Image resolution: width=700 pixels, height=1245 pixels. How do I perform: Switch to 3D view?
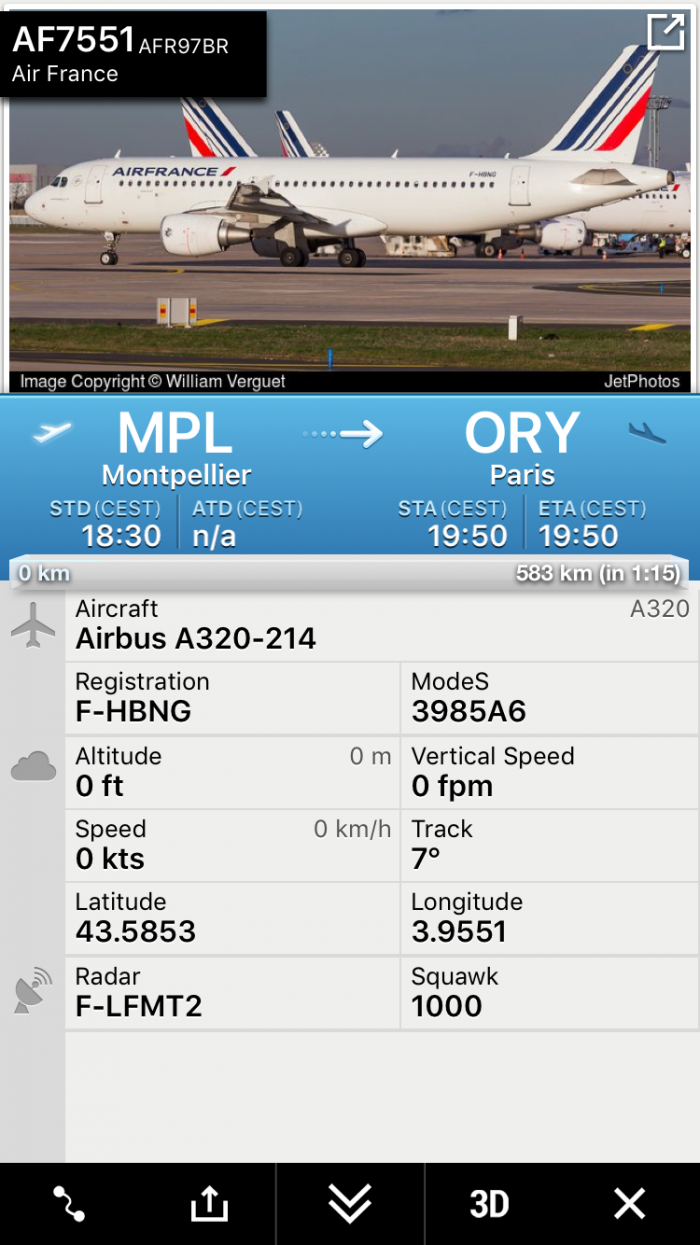(489, 1204)
